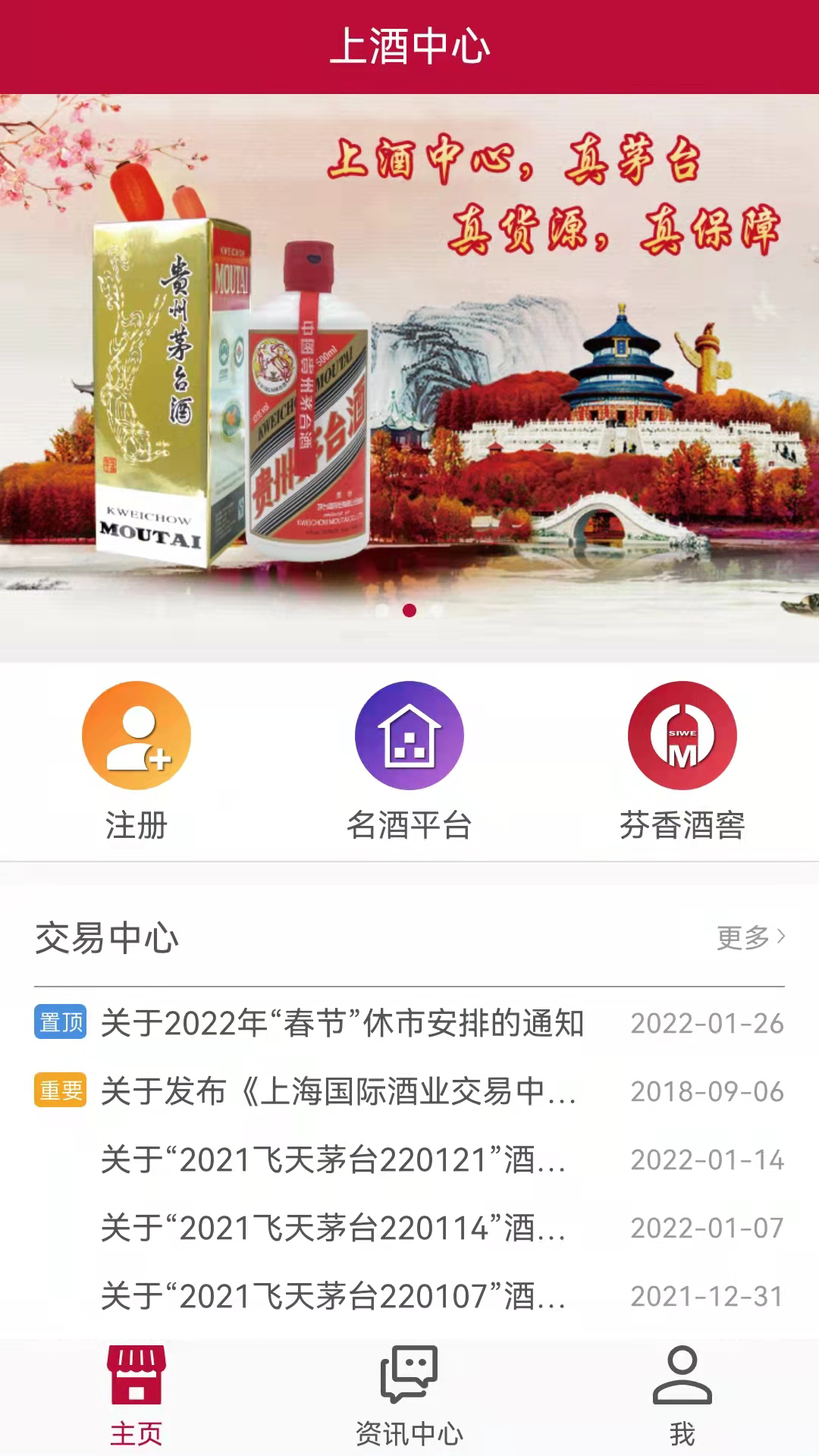
Task: Switch to the 资讯中心 tab
Action: pos(409,1395)
